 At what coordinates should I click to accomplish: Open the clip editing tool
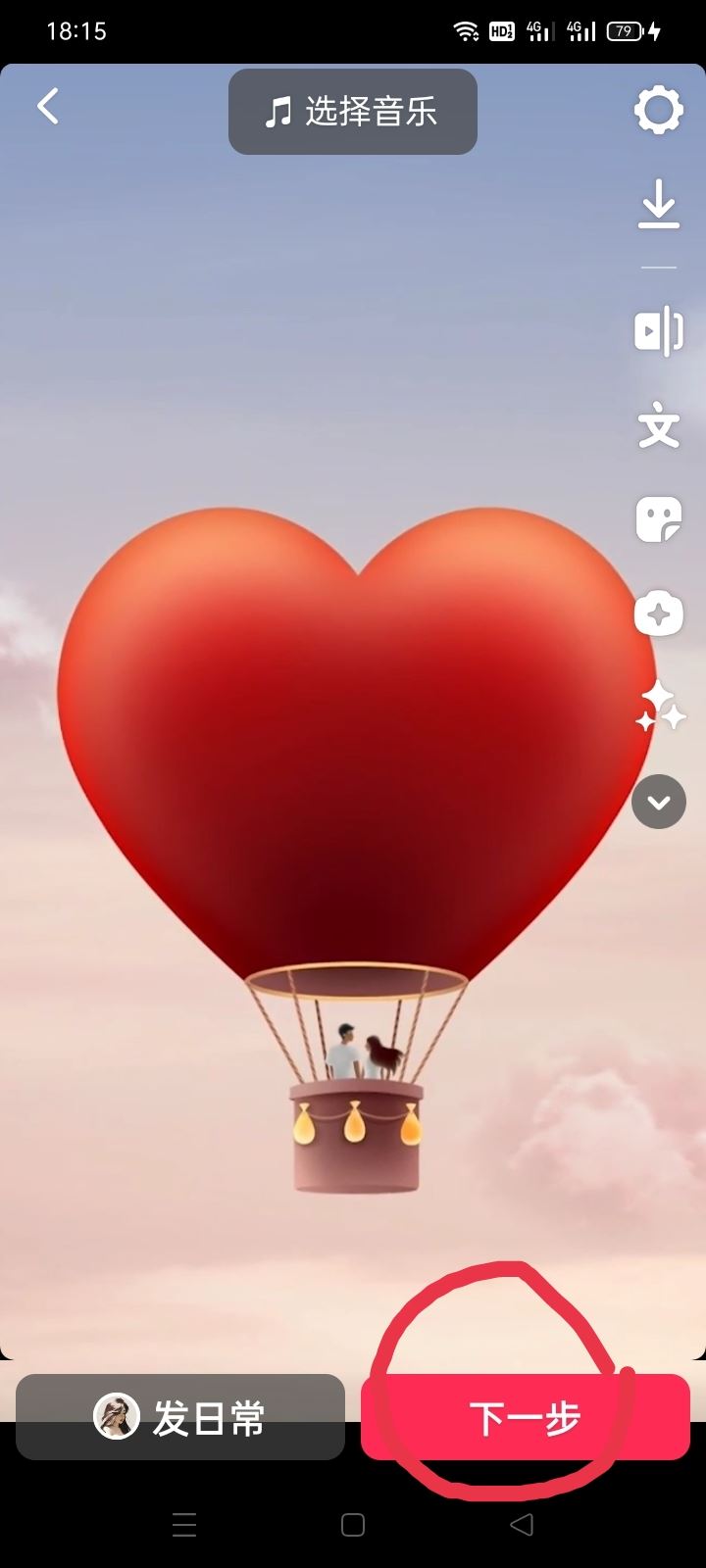point(658,331)
